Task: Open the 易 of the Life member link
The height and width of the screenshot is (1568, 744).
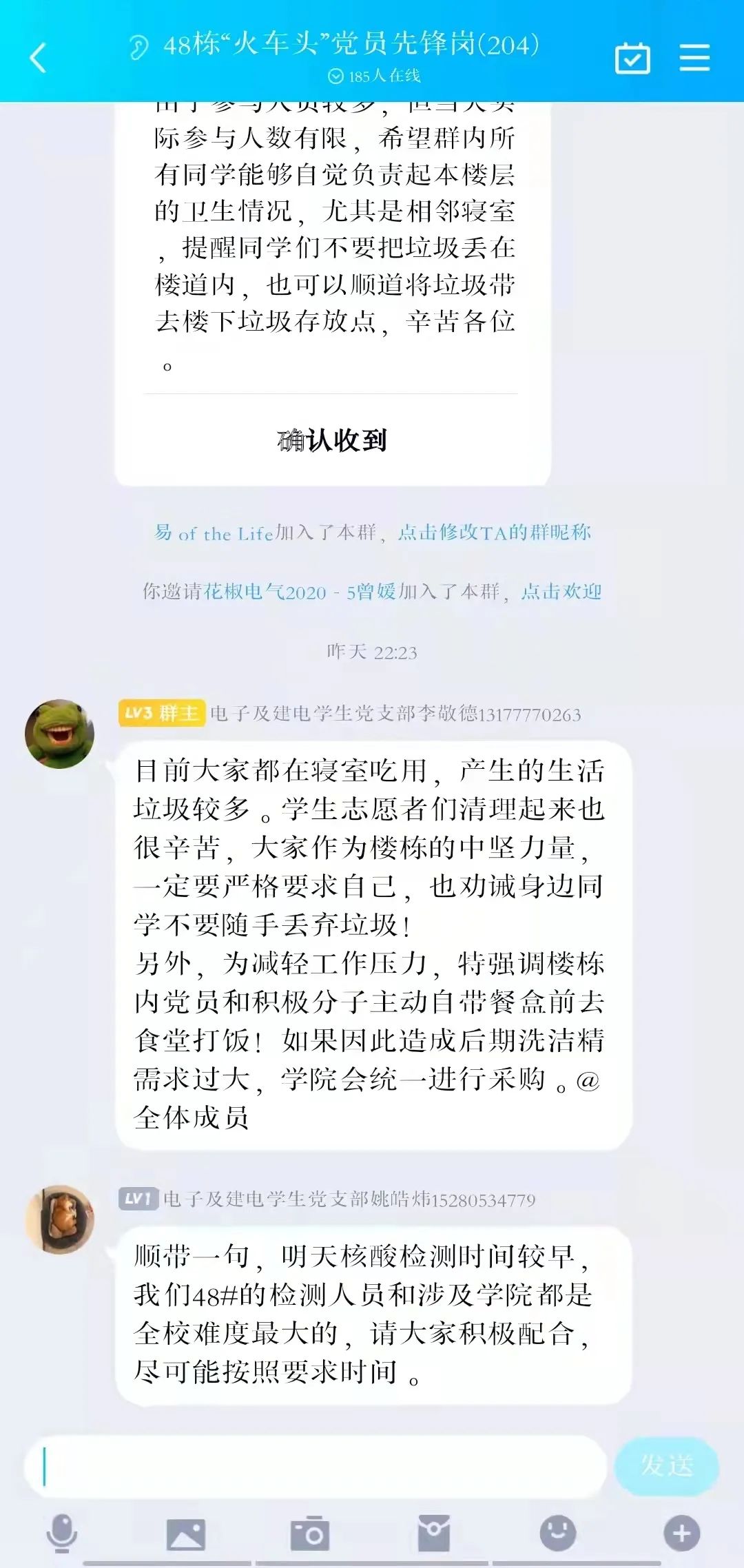Action: (214, 533)
